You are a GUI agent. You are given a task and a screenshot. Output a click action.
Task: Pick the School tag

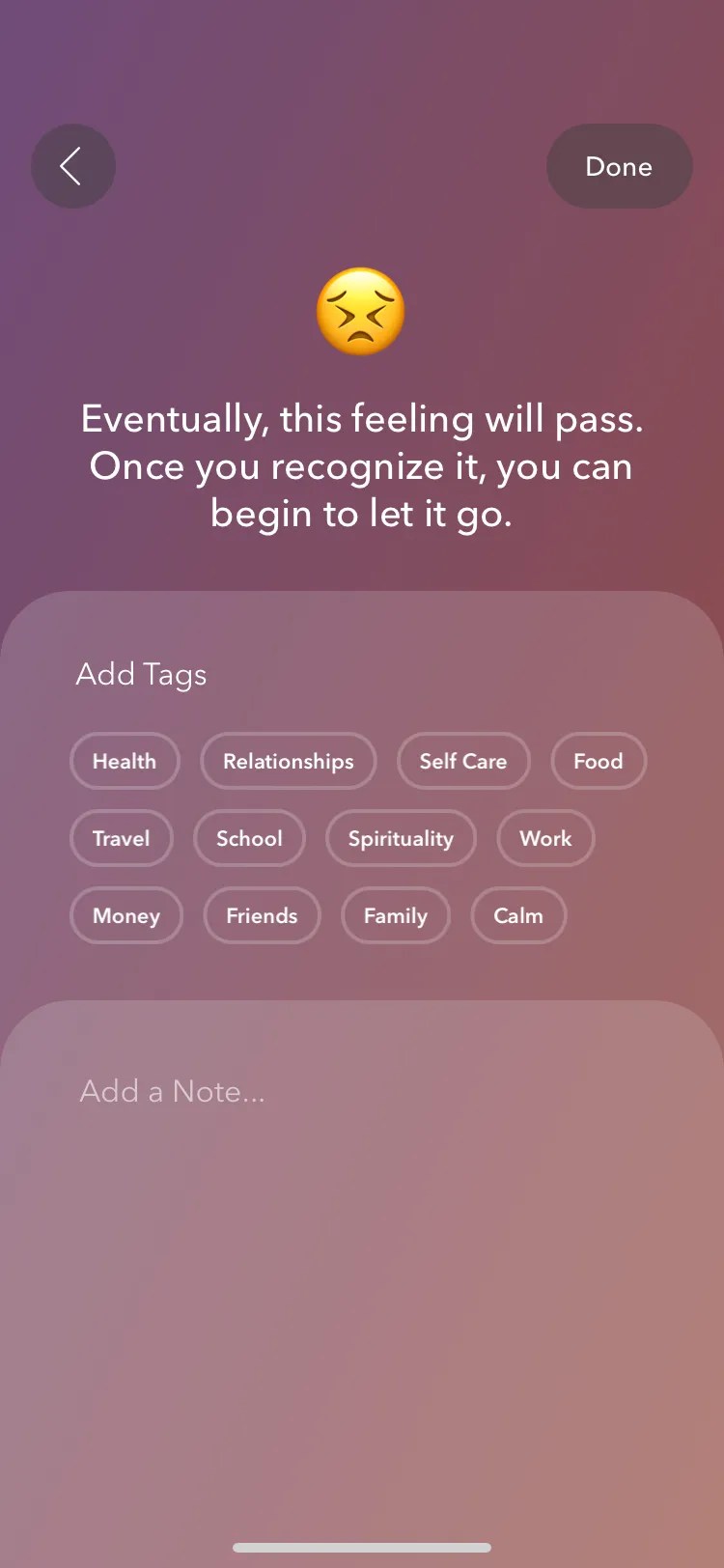[249, 838]
